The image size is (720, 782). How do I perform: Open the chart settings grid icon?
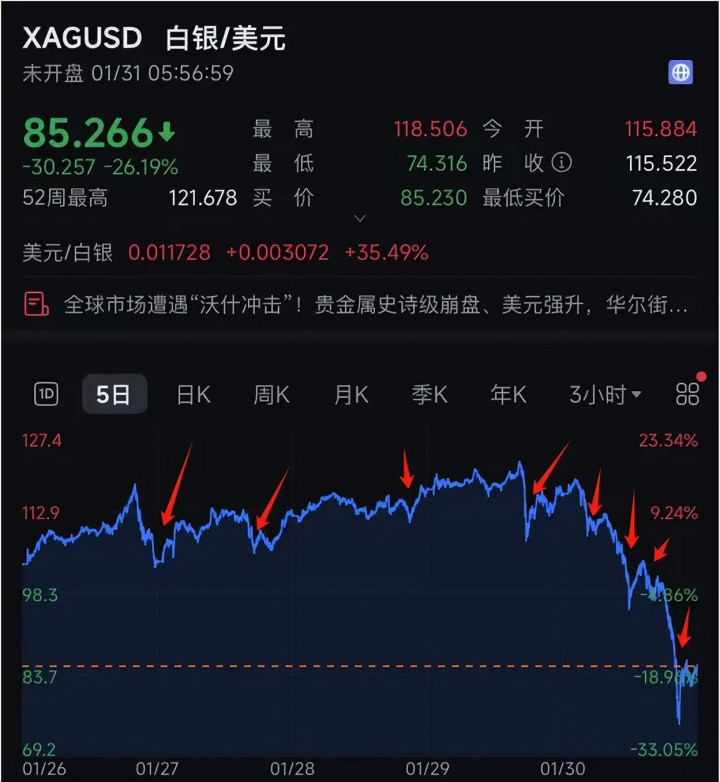(x=687, y=394)
